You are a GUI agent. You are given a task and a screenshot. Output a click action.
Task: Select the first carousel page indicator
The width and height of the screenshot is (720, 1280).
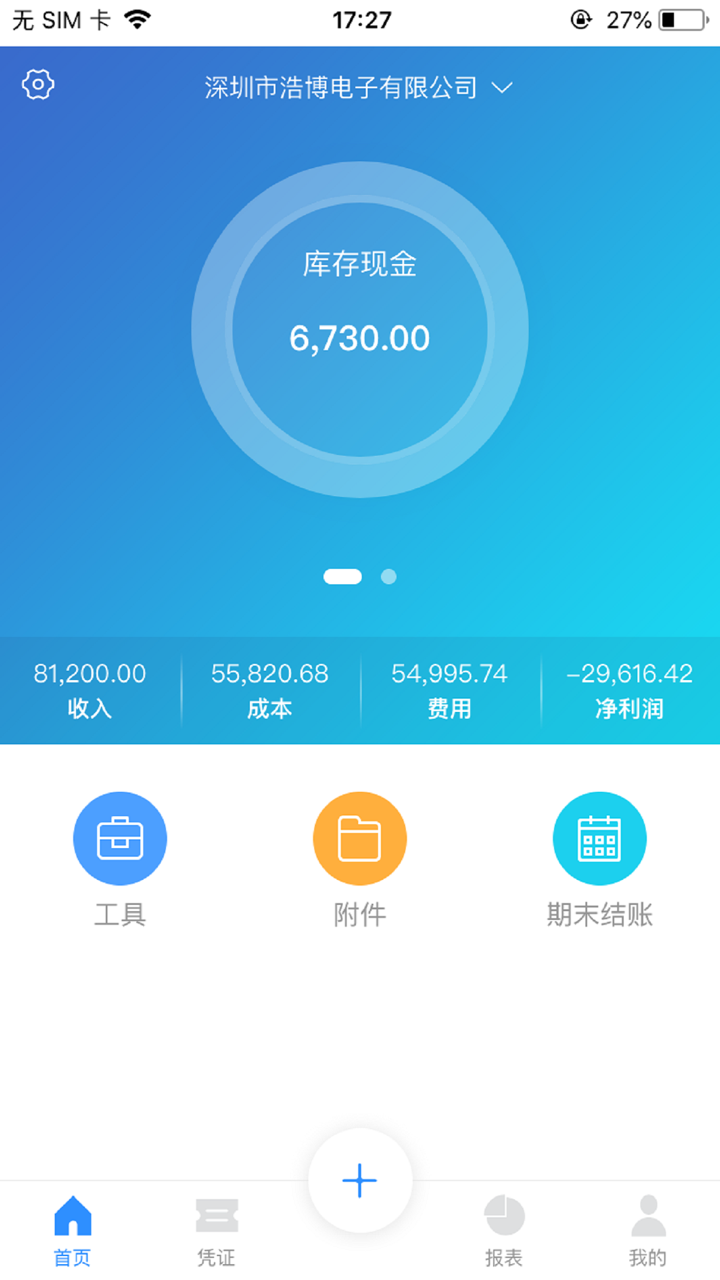click(342, 576)
